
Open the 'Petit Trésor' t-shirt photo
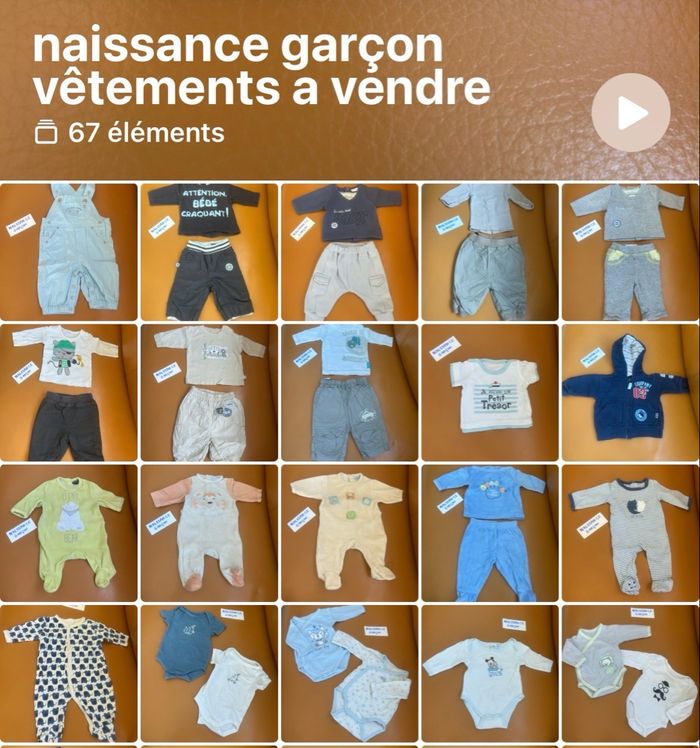(488, 392)
